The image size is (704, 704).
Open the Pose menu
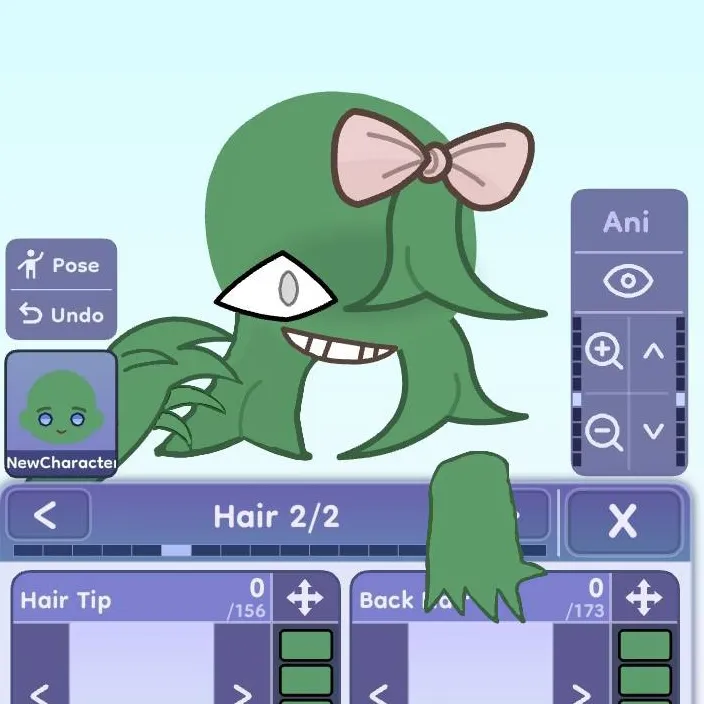[61, 265]
